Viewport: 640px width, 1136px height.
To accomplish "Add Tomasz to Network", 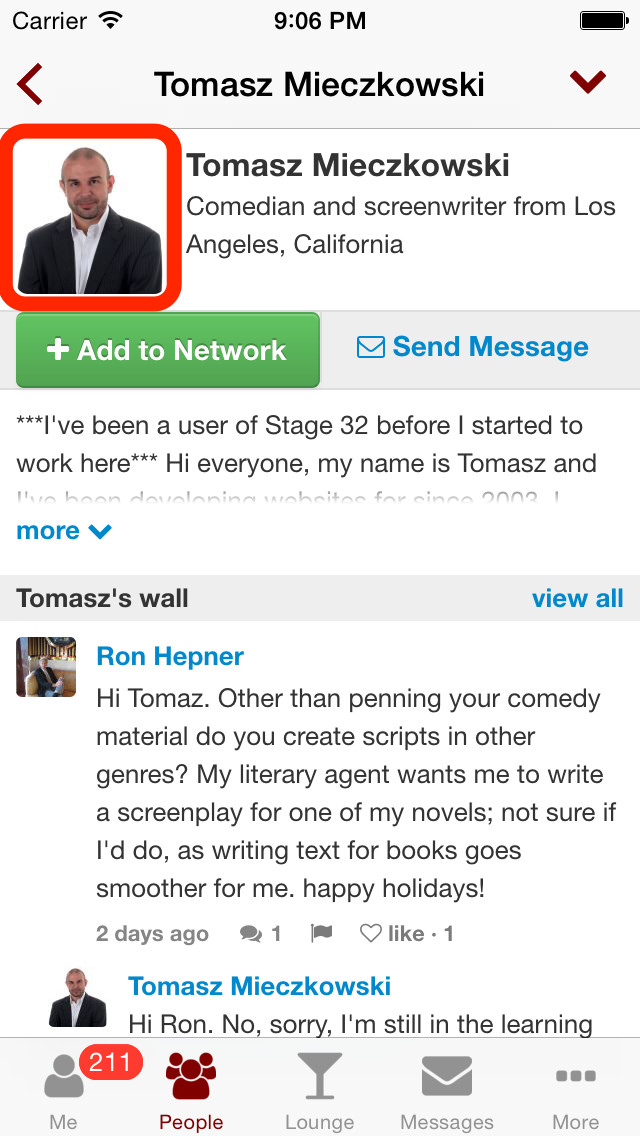I will pos(167,351).
